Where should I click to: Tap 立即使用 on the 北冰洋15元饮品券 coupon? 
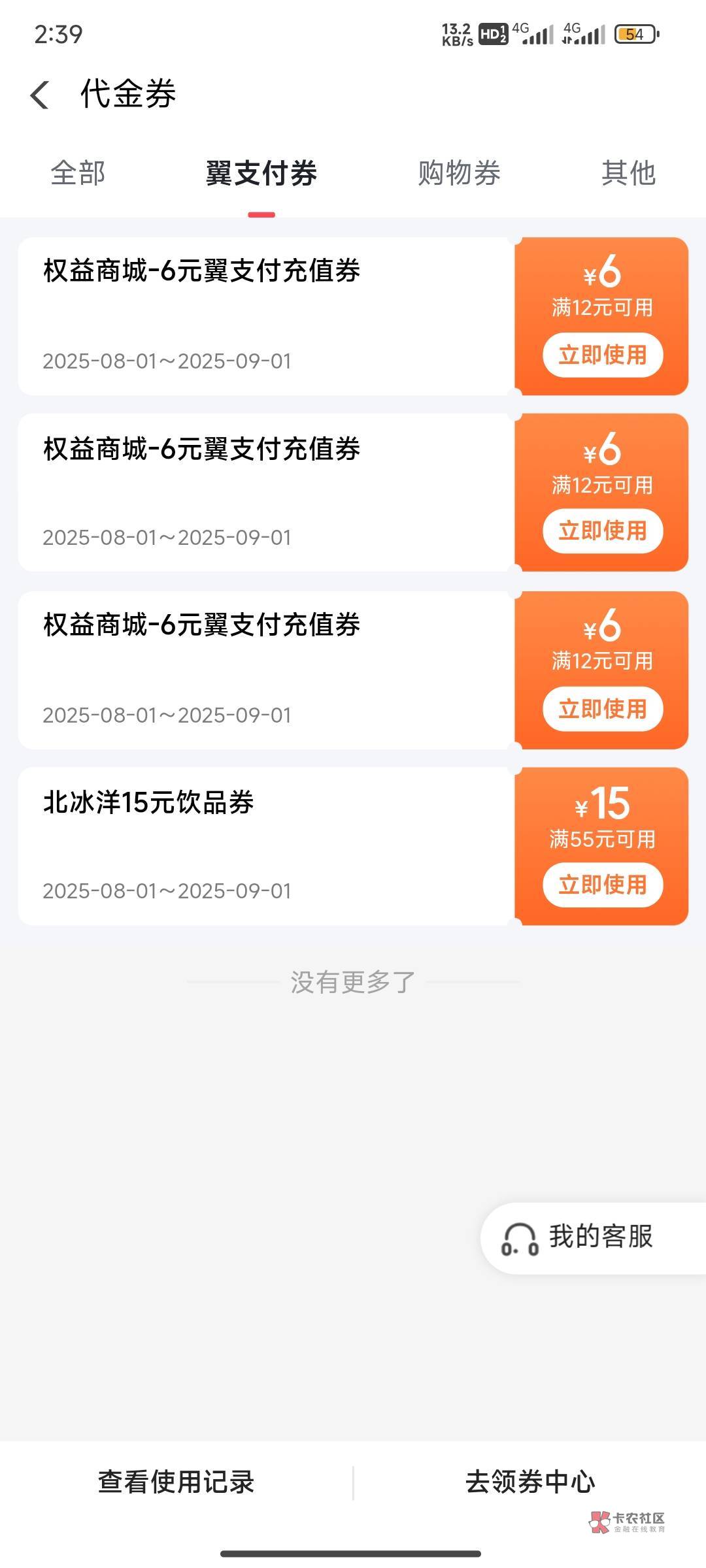(x=602, y=885)
